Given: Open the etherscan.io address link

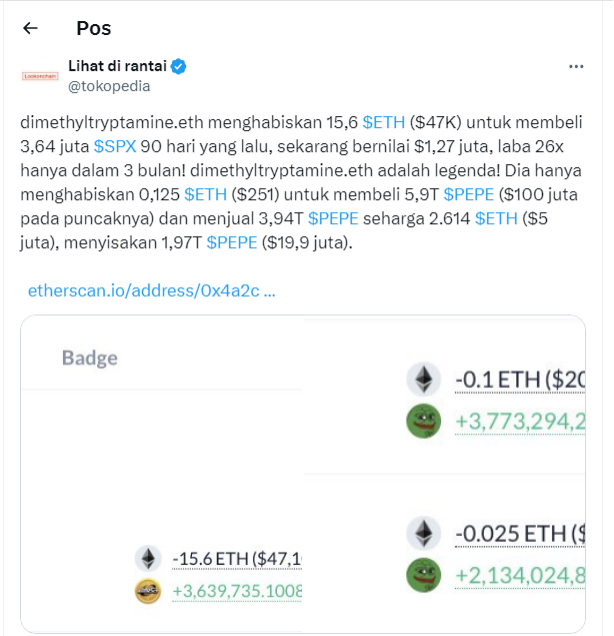Looking at the screenshot, I should point(152,291).
